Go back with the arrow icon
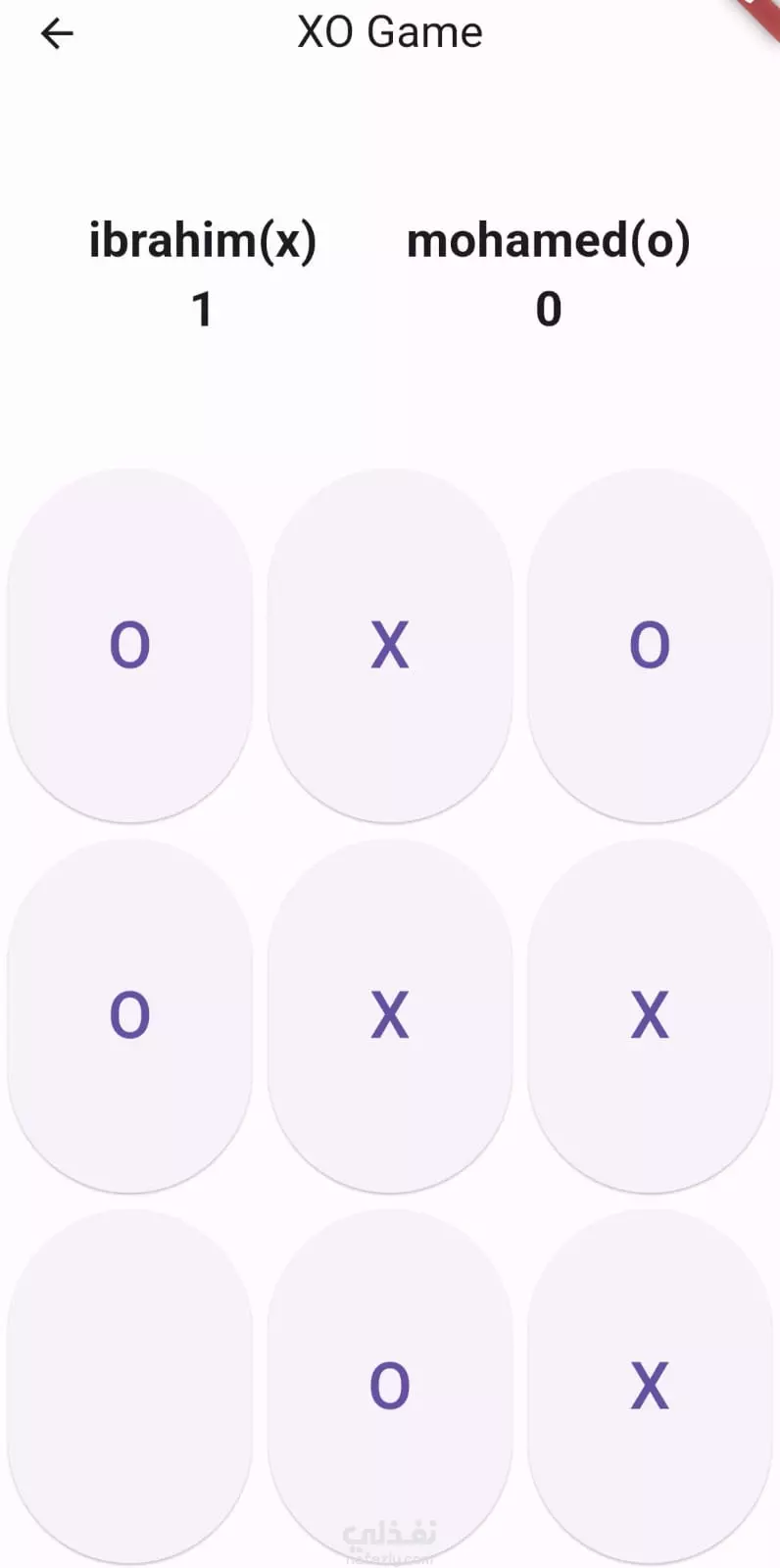This screenshot has width=780, height=1568. point(57,34)
